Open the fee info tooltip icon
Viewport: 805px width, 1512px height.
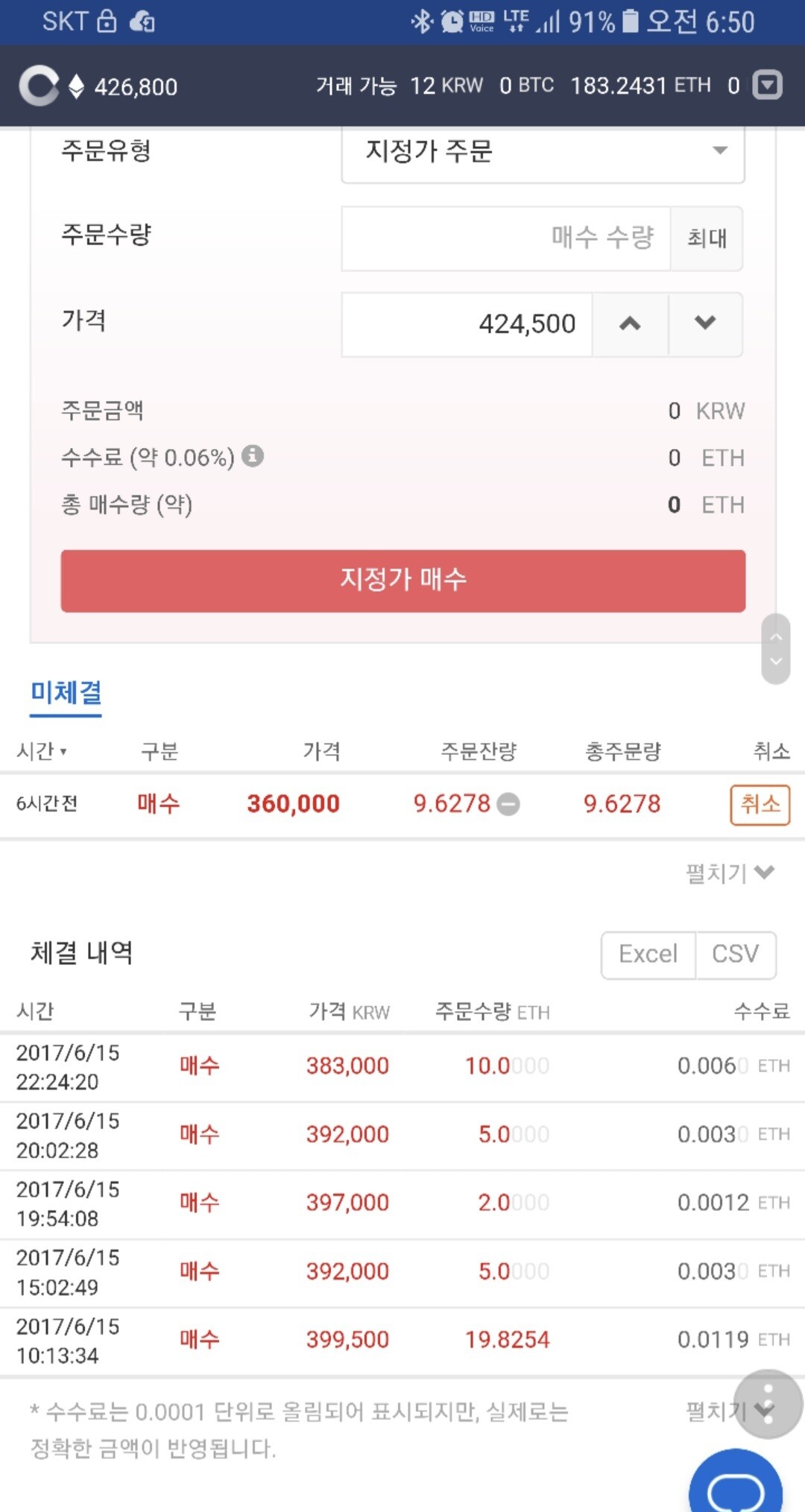(x=253, y=458)
